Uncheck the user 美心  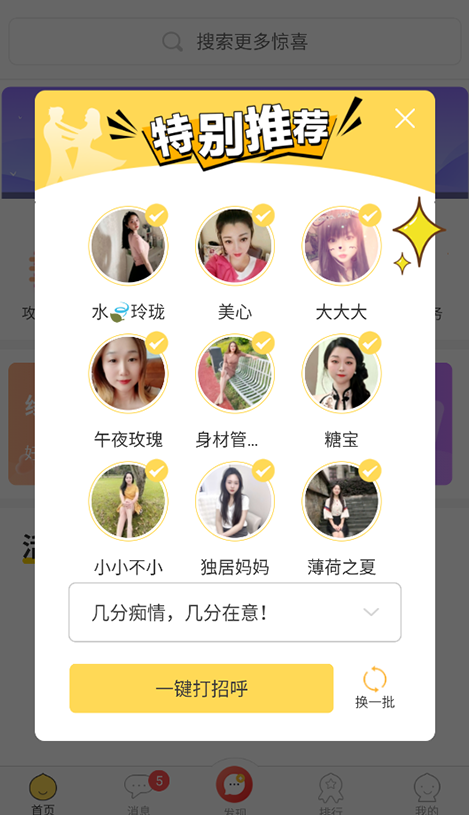[x=264, y=215]
